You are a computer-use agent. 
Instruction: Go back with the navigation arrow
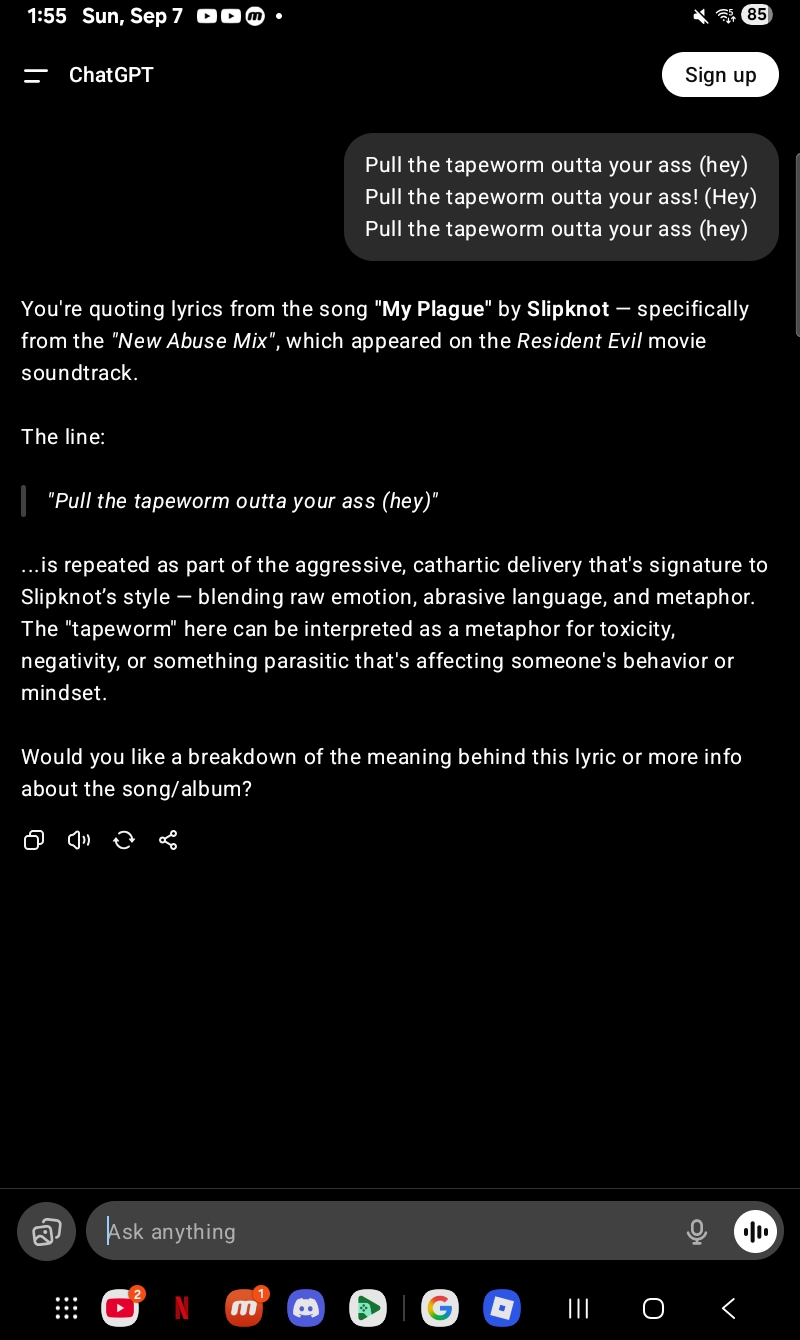[728, 1308]
